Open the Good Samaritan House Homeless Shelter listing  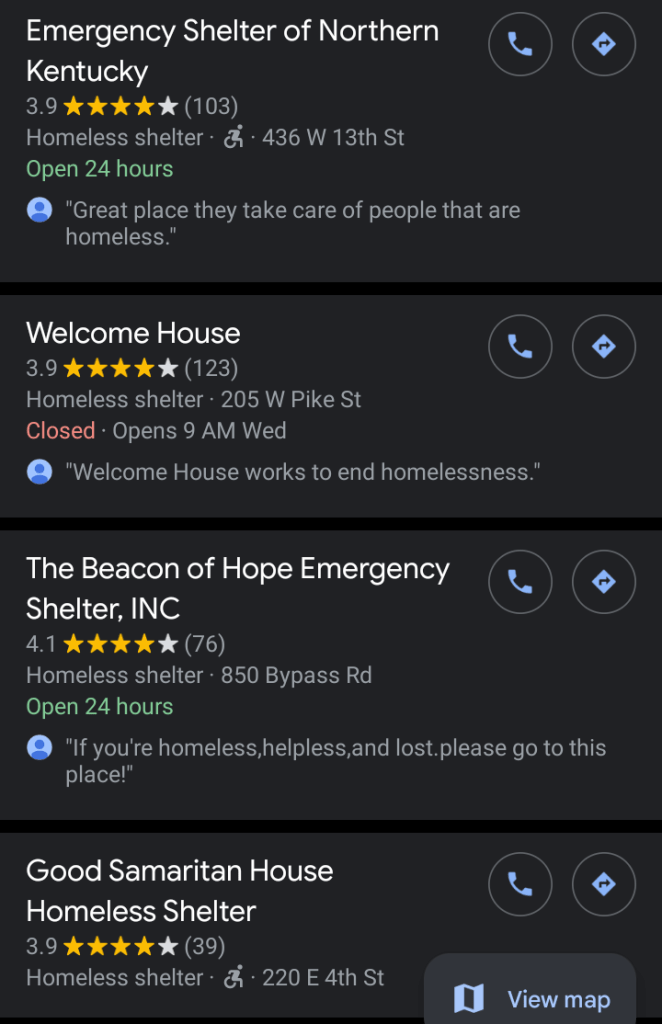179,890
